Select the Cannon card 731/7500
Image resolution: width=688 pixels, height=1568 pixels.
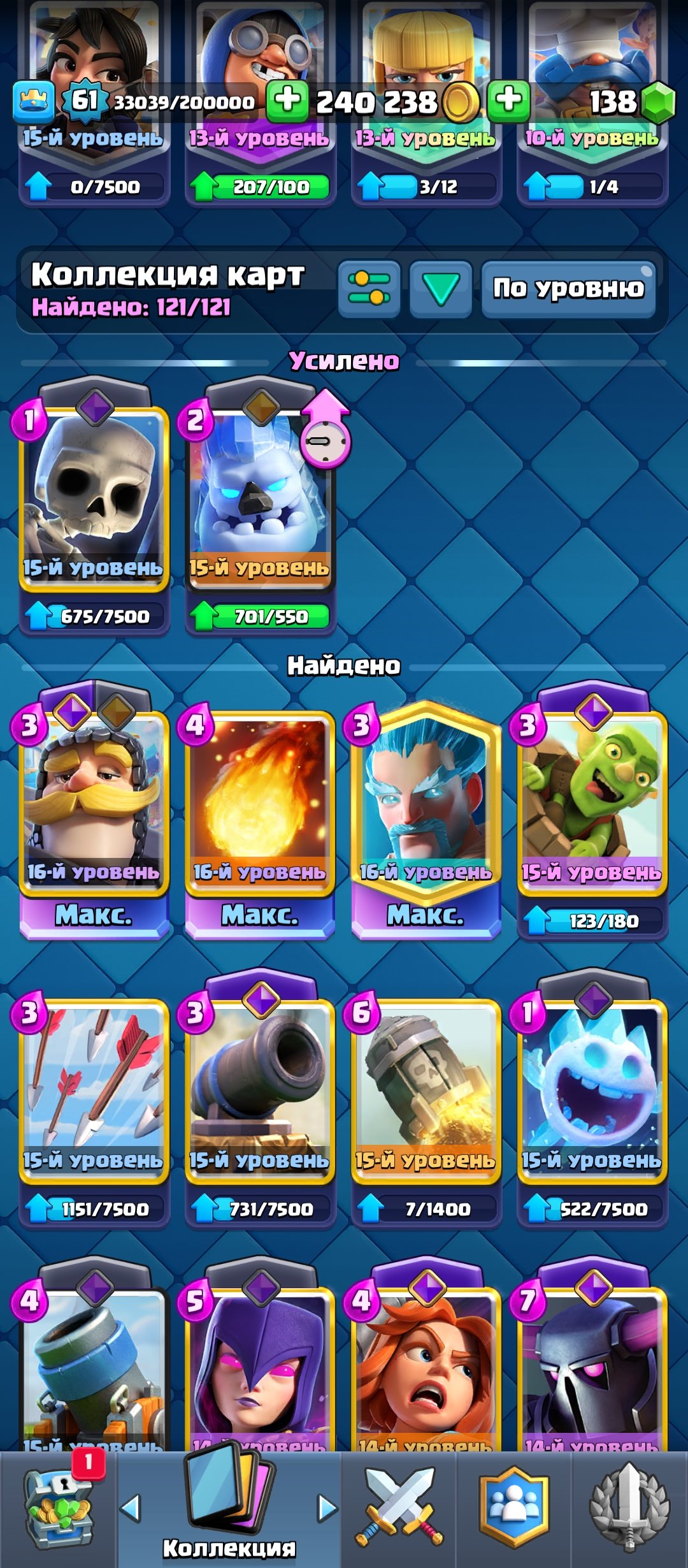pyautogui.click(x=260, y=1090)
